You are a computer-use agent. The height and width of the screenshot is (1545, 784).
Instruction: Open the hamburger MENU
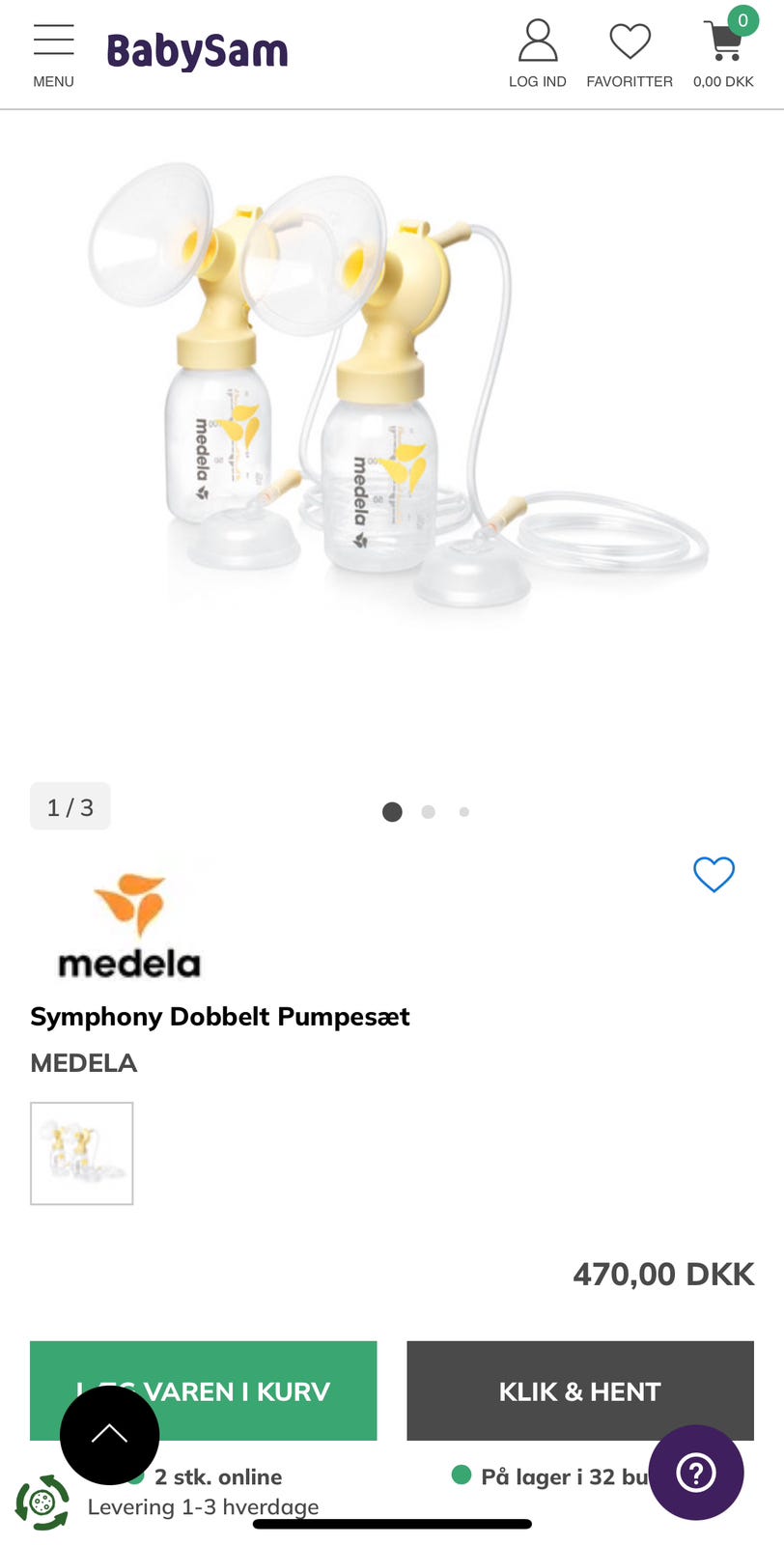[x=53, y=54]
